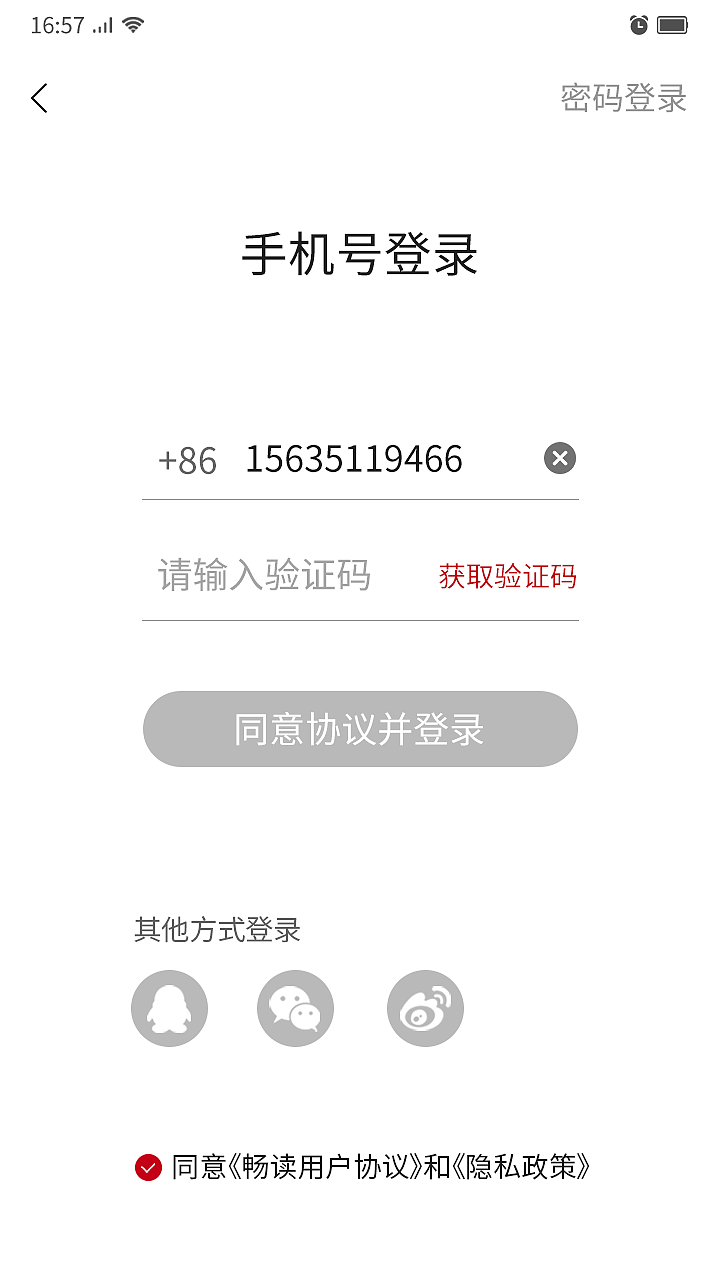Tap the back arrow to return

(40, 98)
